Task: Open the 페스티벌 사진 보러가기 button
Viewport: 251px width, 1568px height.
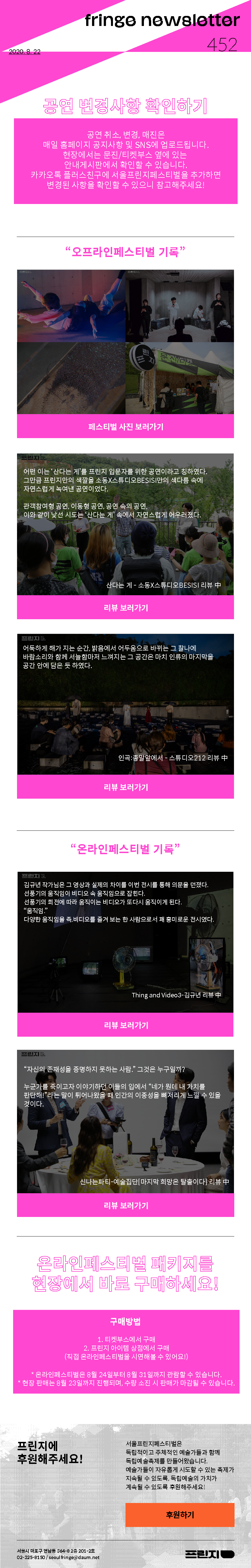Action: tap(125, 426)
